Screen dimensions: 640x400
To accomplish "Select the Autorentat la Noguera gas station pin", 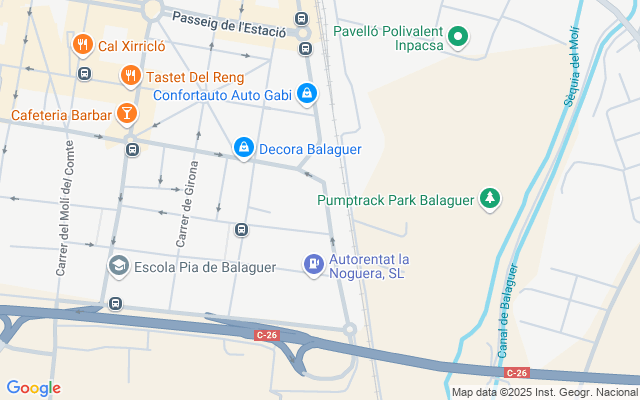I will (x=313, y=265).
